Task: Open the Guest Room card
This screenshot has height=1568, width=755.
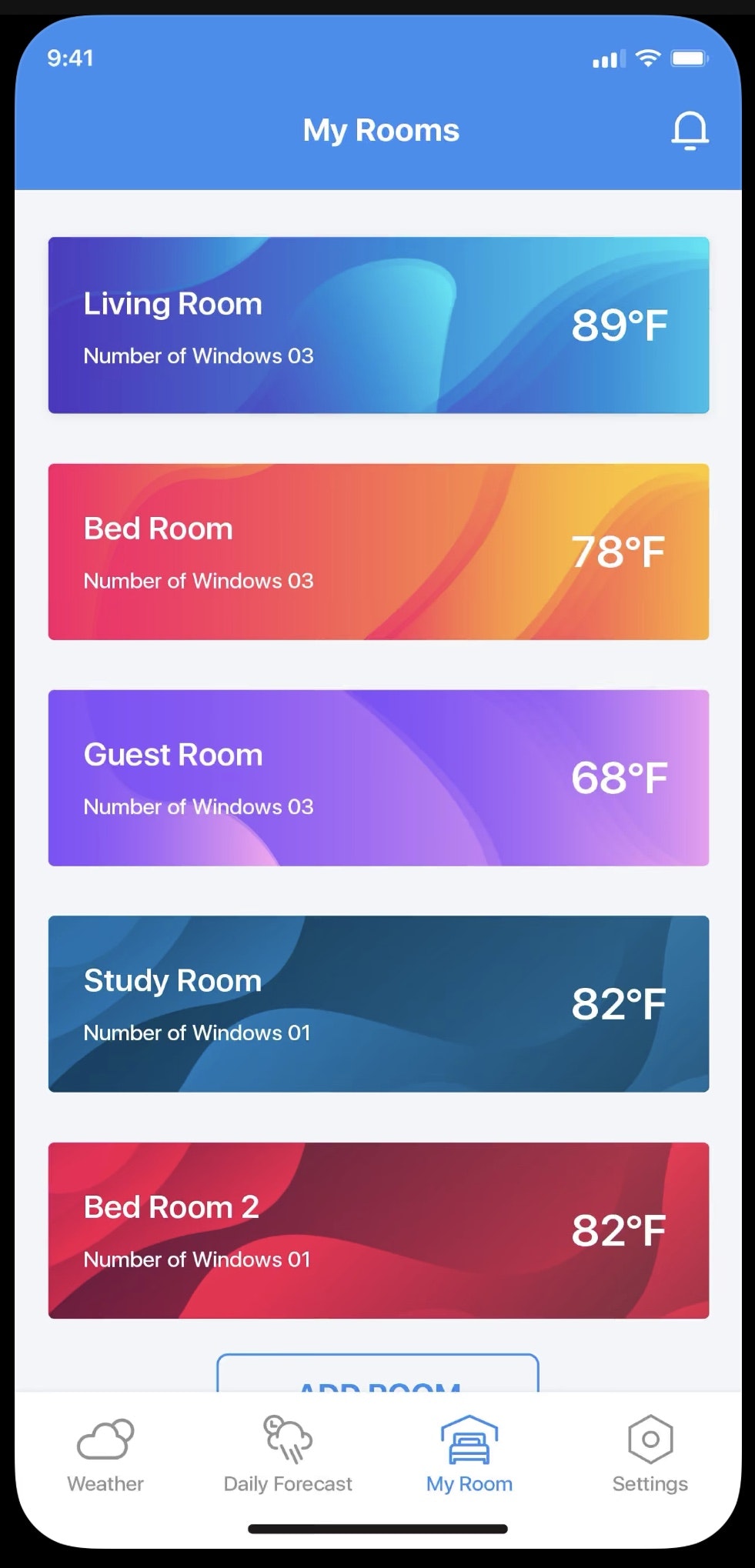Action: click(379, 778)
